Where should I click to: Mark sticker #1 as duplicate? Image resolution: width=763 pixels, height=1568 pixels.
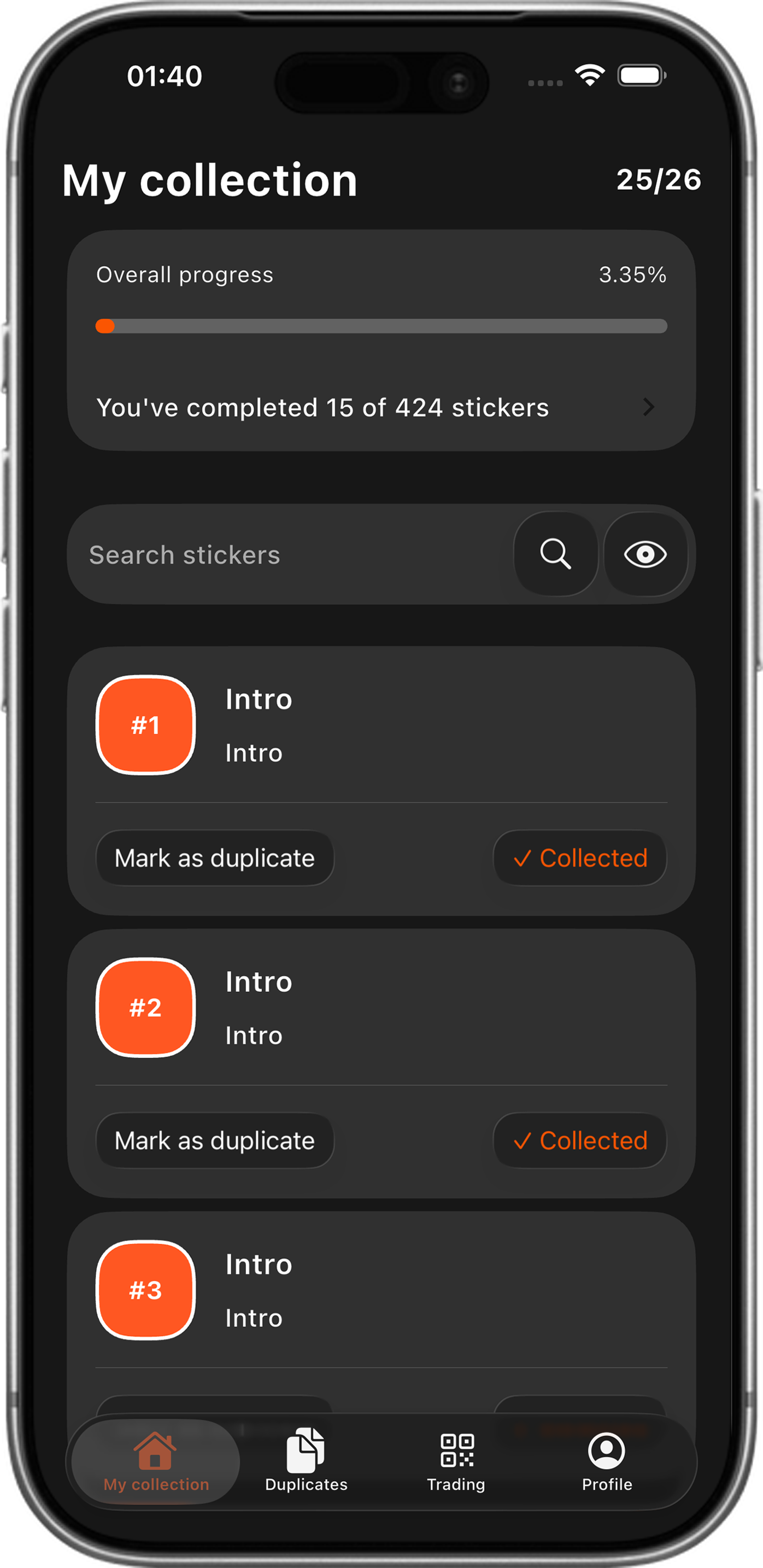pyautogui.click(x=215, y=858)
